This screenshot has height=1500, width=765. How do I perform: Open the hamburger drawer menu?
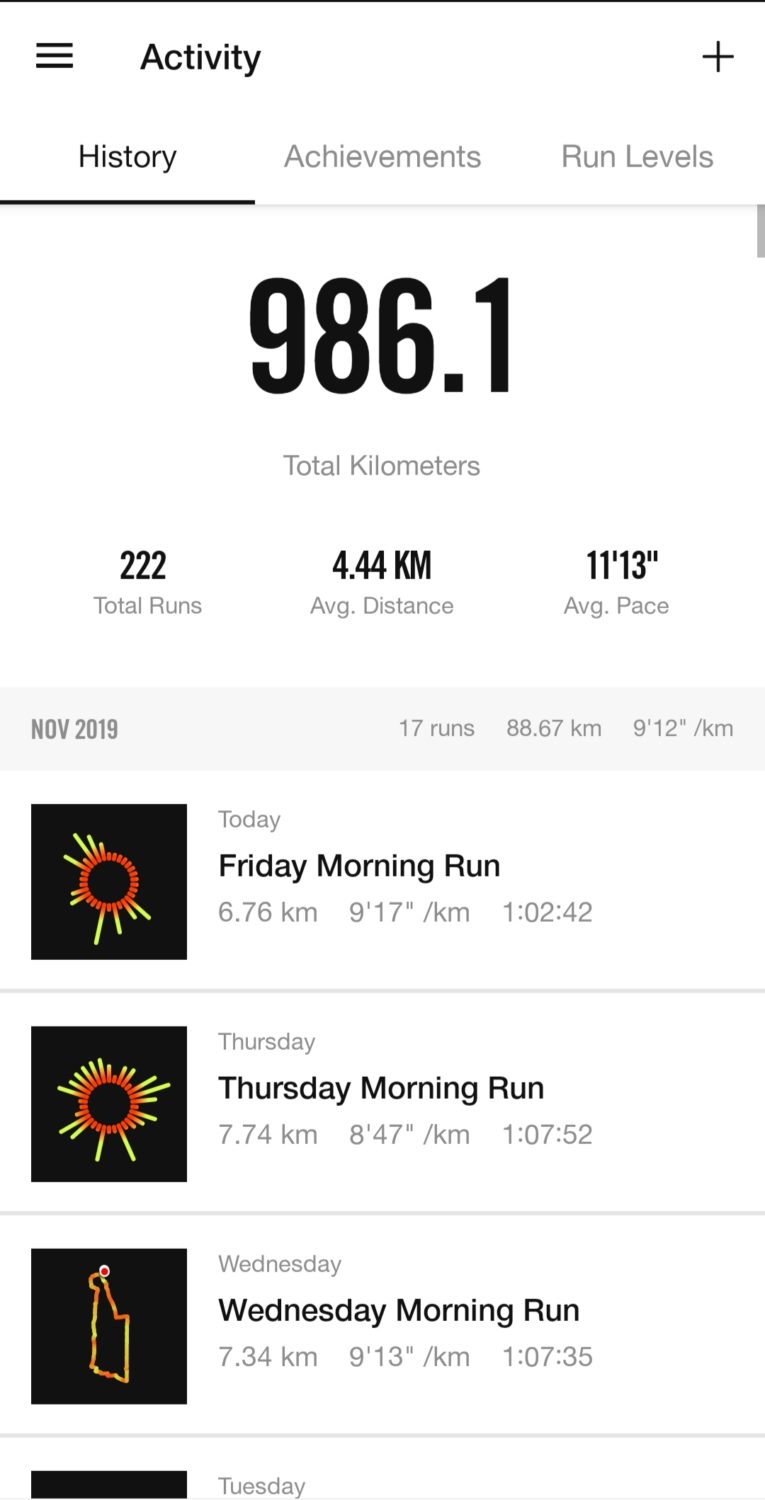[54, 57]
